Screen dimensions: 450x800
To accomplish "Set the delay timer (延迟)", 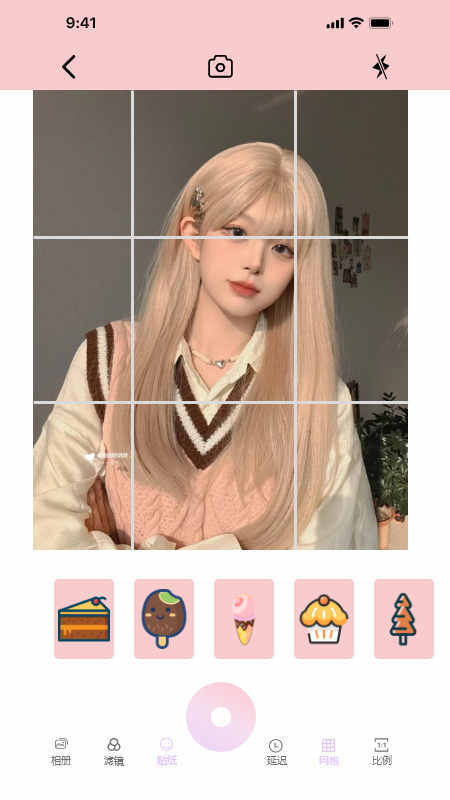I will point(276,752).
